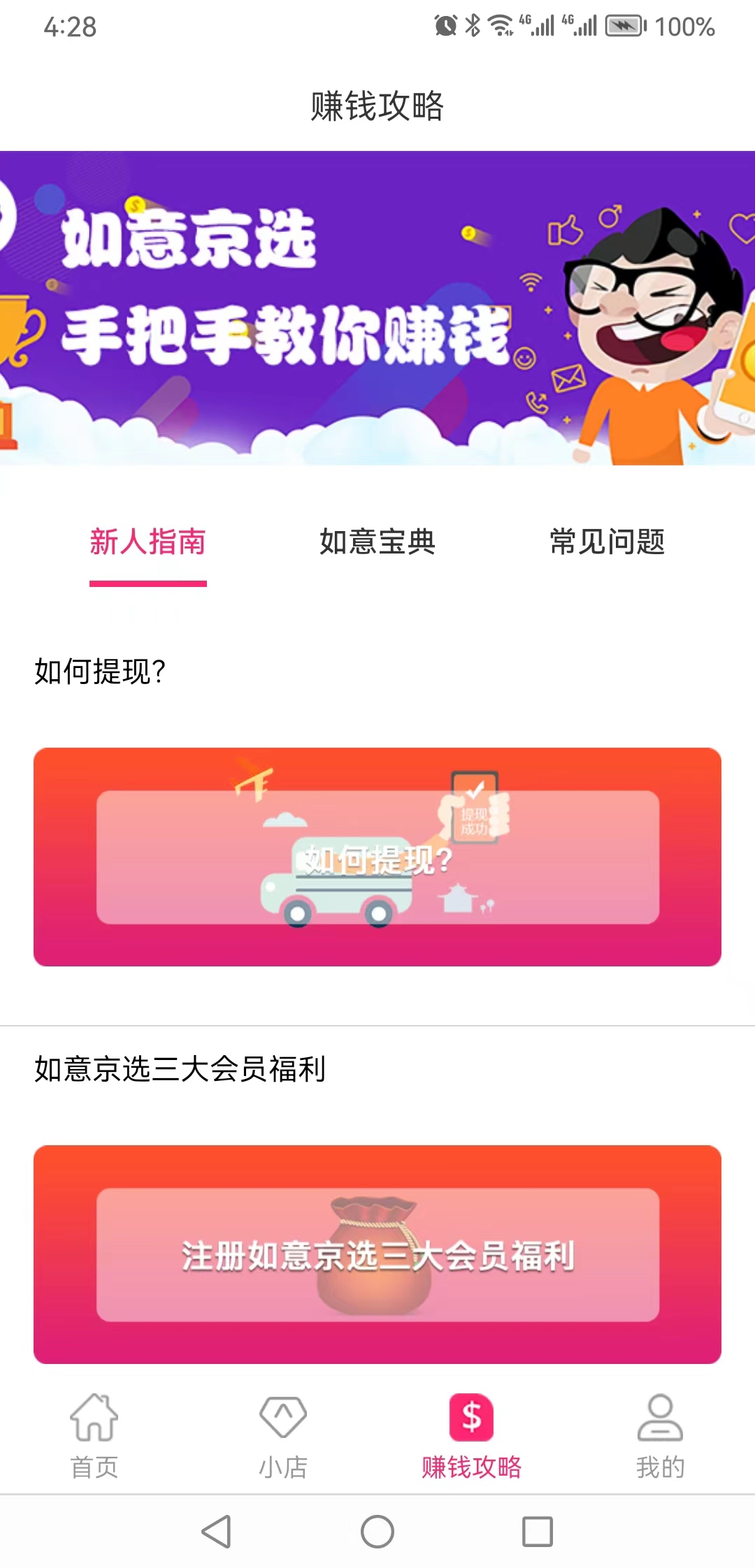755x1568 pixels.
Task: Open the 如意京选 money-making banner
Action: point(377,308)
